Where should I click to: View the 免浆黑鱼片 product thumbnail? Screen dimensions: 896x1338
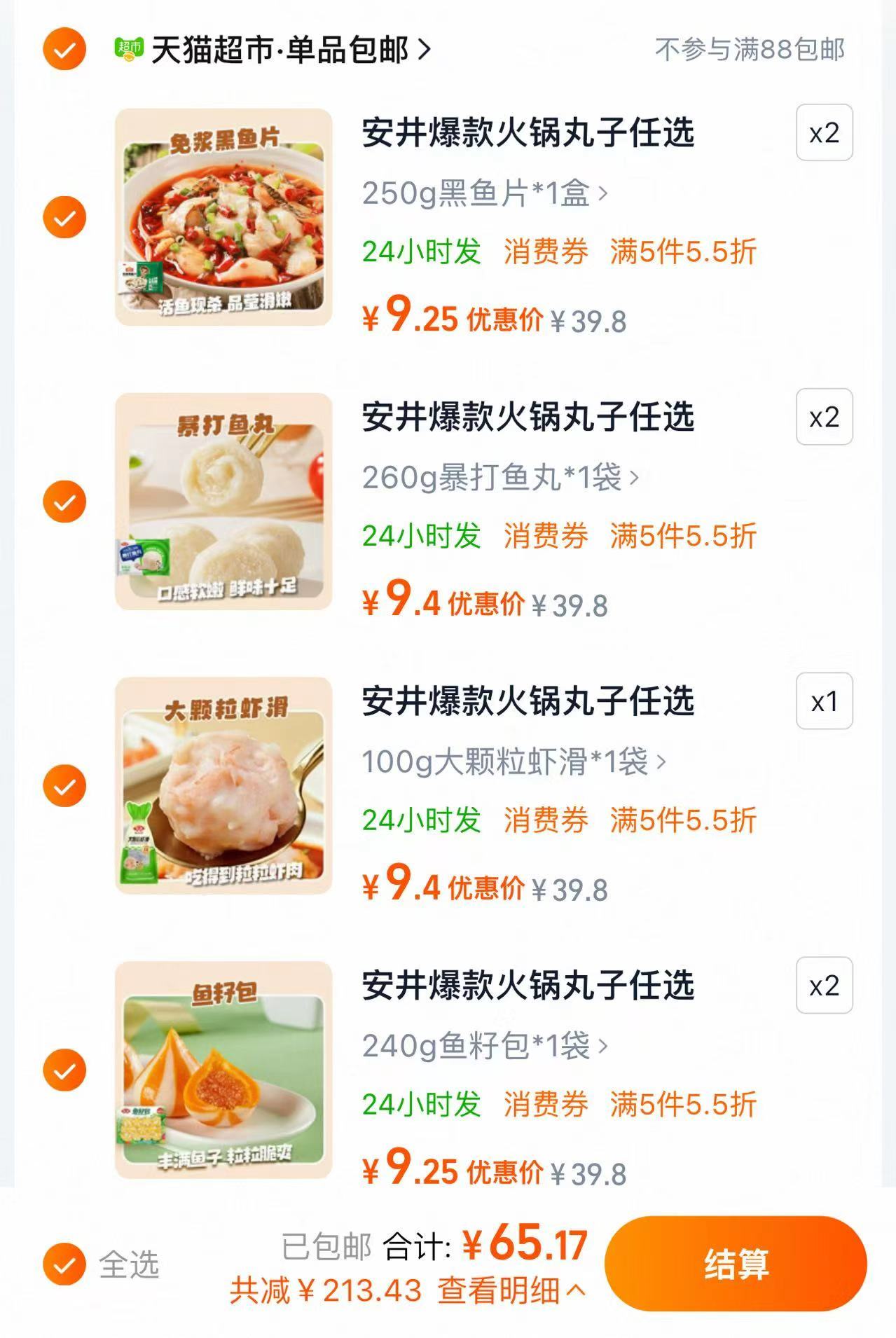click(223, 217)
